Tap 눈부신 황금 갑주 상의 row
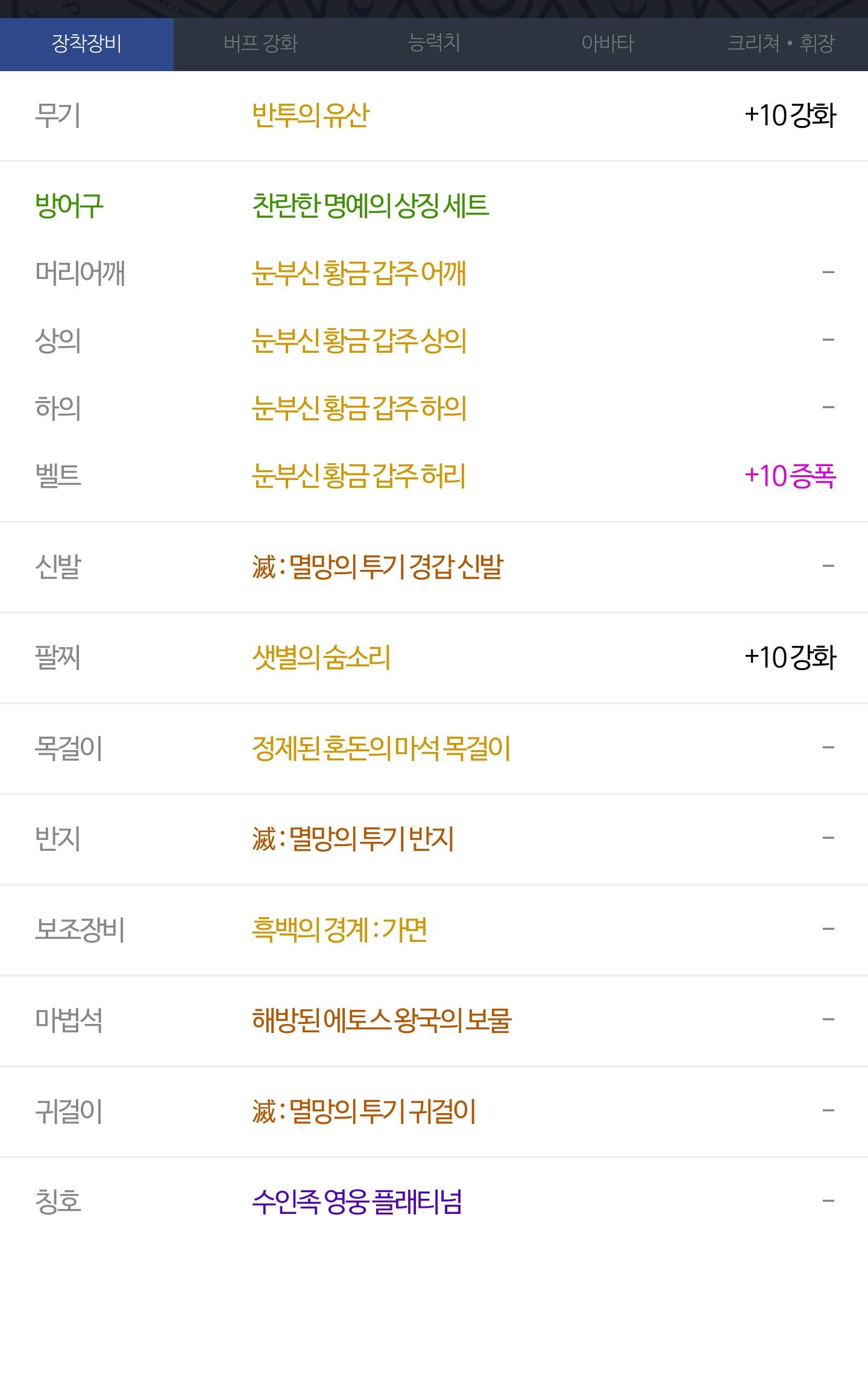 (434, 341)
